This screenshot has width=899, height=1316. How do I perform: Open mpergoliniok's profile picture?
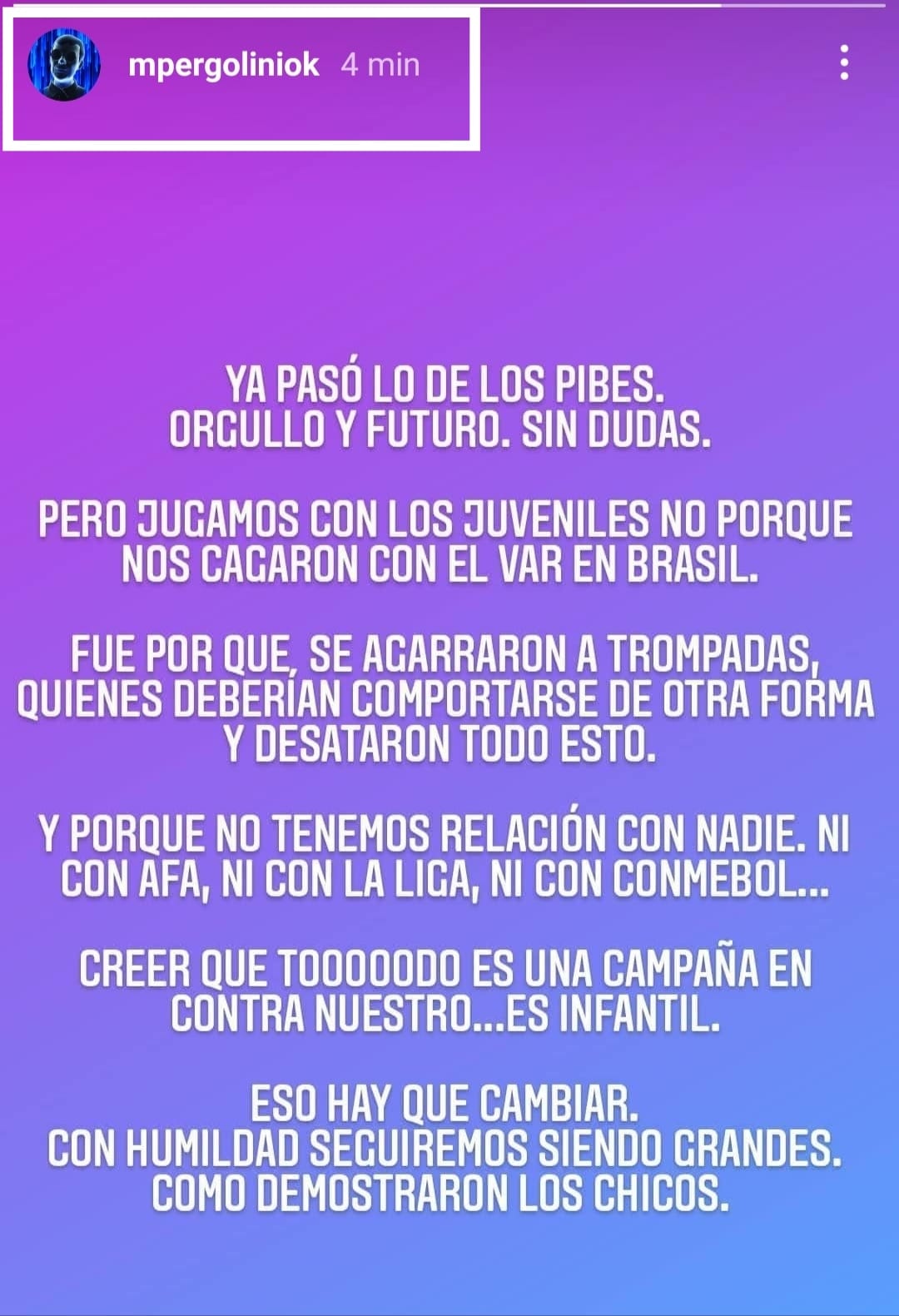tap(64, 65)
